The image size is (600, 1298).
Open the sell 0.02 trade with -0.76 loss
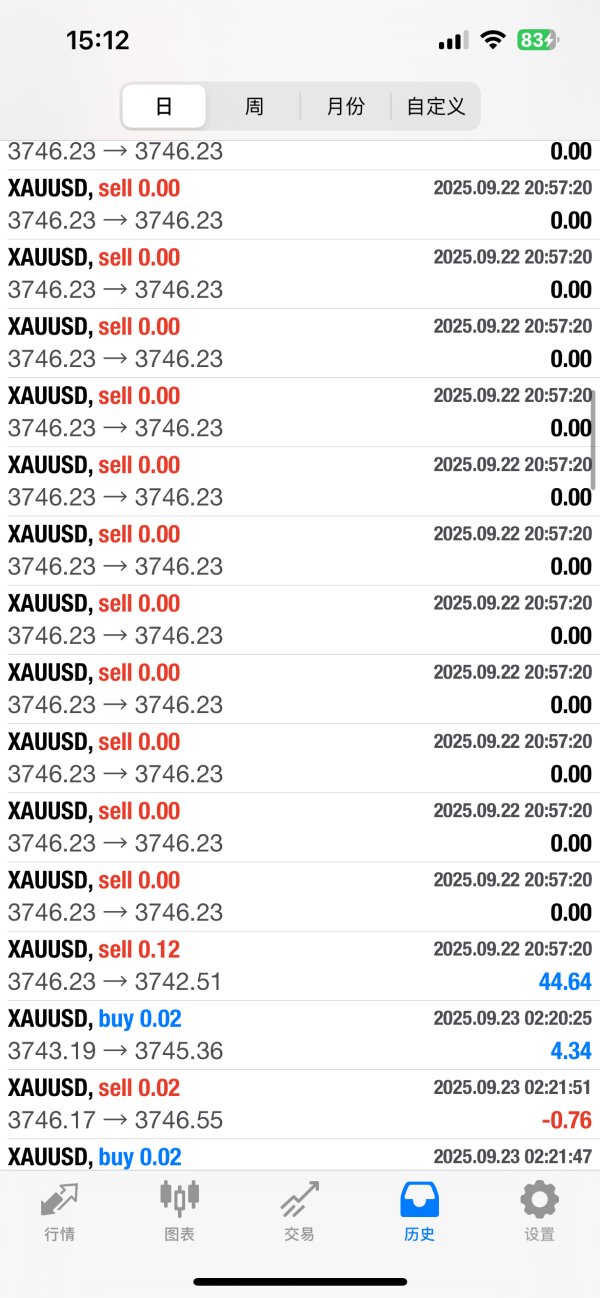[x=300, y=1104]
